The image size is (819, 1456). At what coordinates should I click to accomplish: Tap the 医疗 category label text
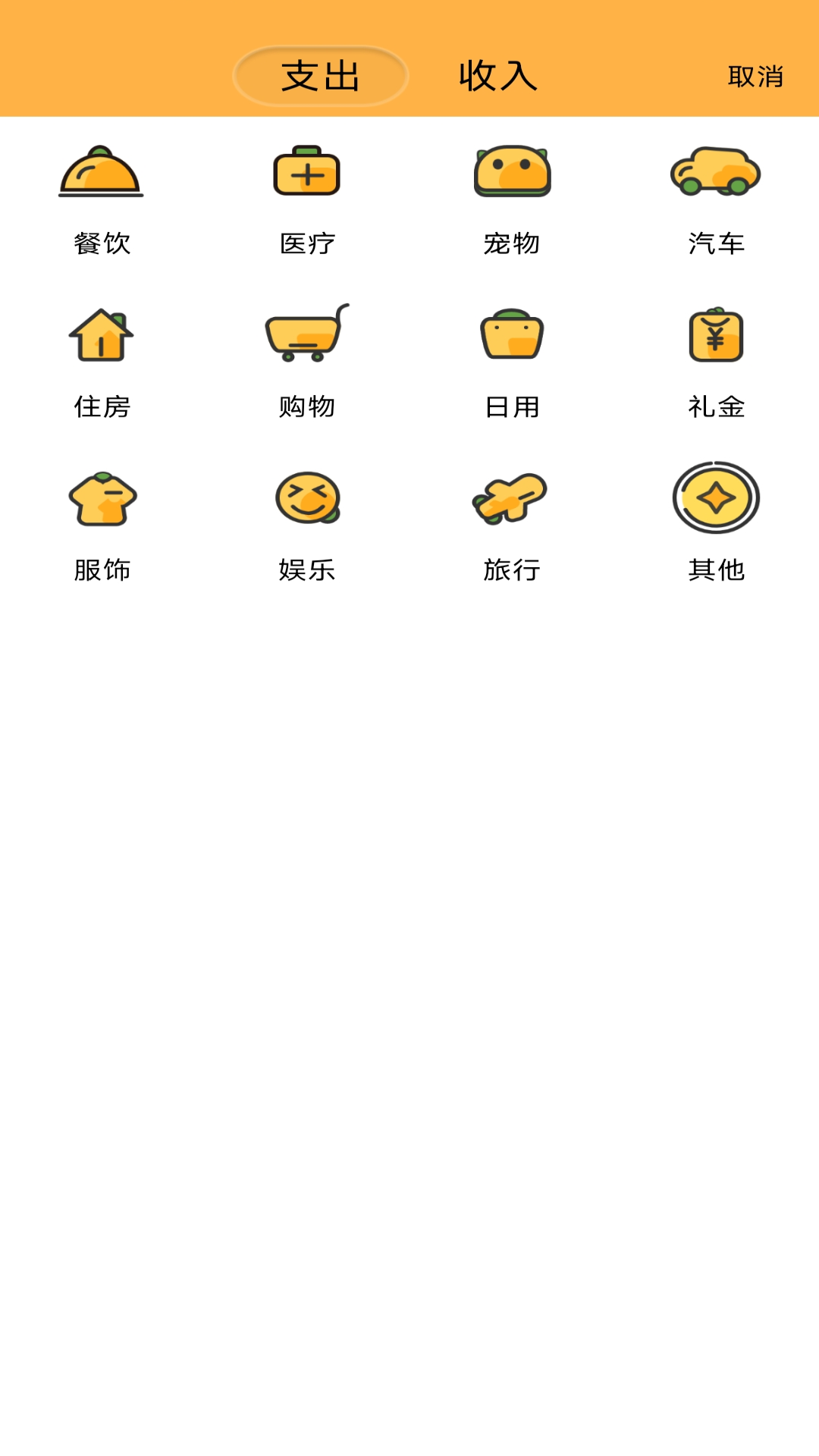point(306,243)
